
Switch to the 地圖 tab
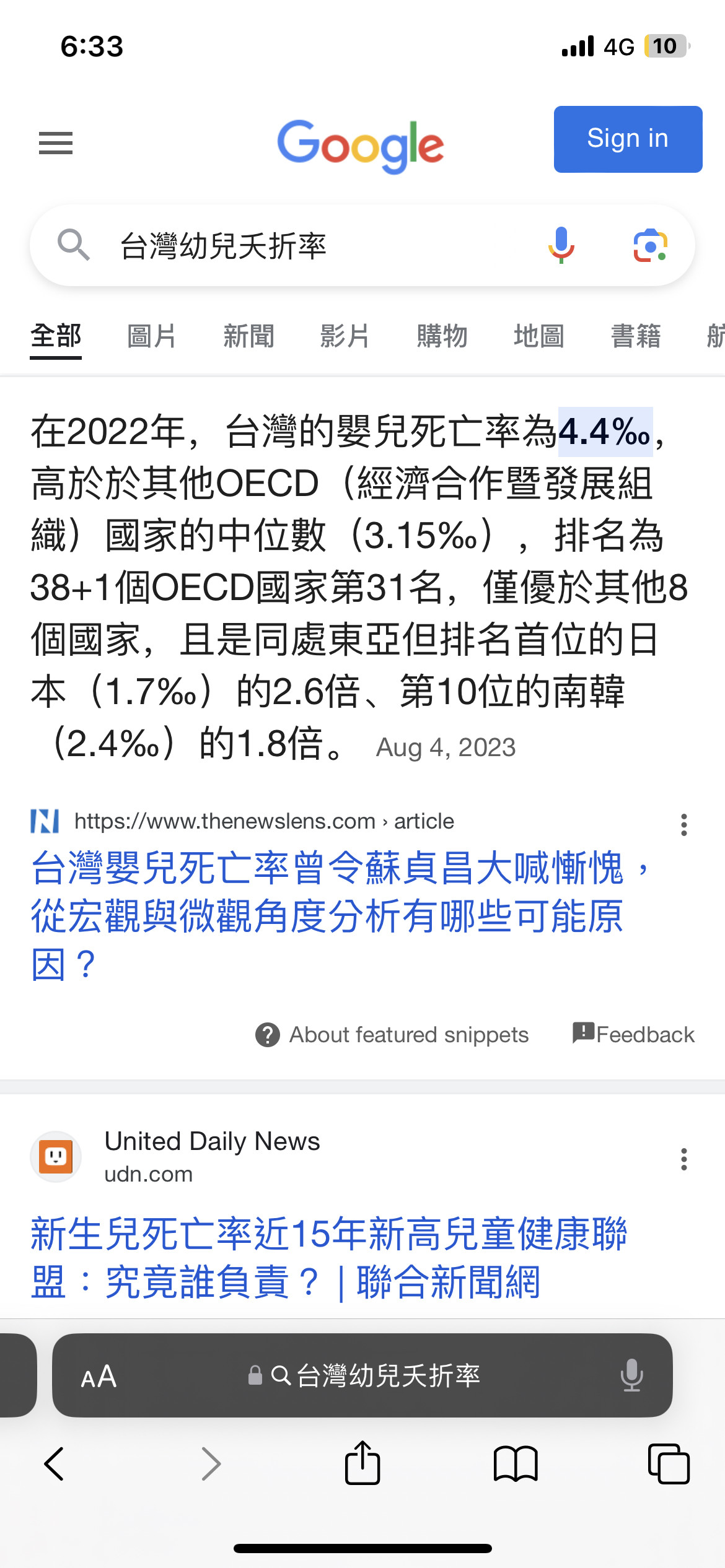[538, 336]
